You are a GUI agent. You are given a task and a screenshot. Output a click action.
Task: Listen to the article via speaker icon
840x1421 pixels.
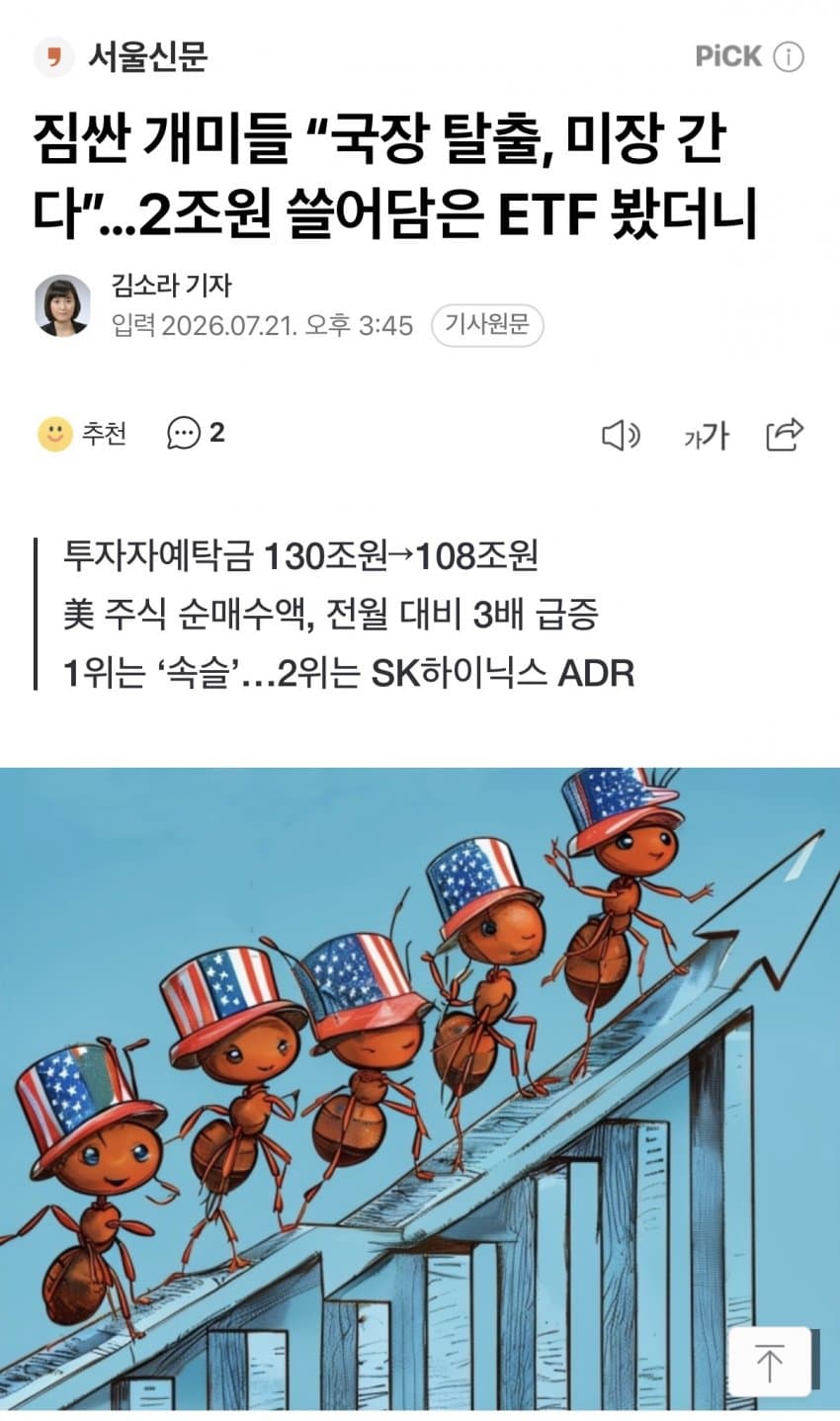point(621,435)
